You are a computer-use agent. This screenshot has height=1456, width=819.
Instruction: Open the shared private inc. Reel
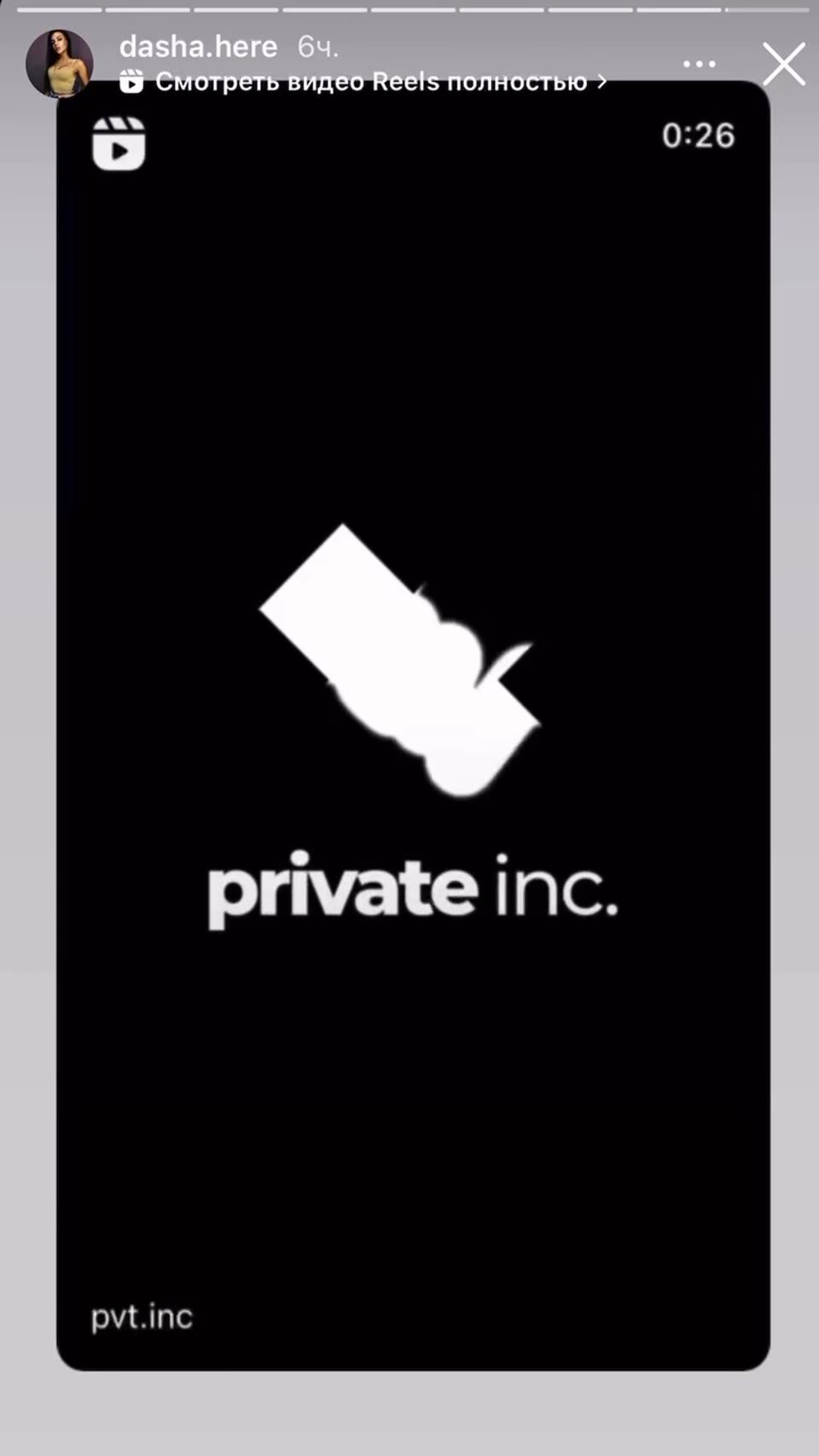[413, 725]
